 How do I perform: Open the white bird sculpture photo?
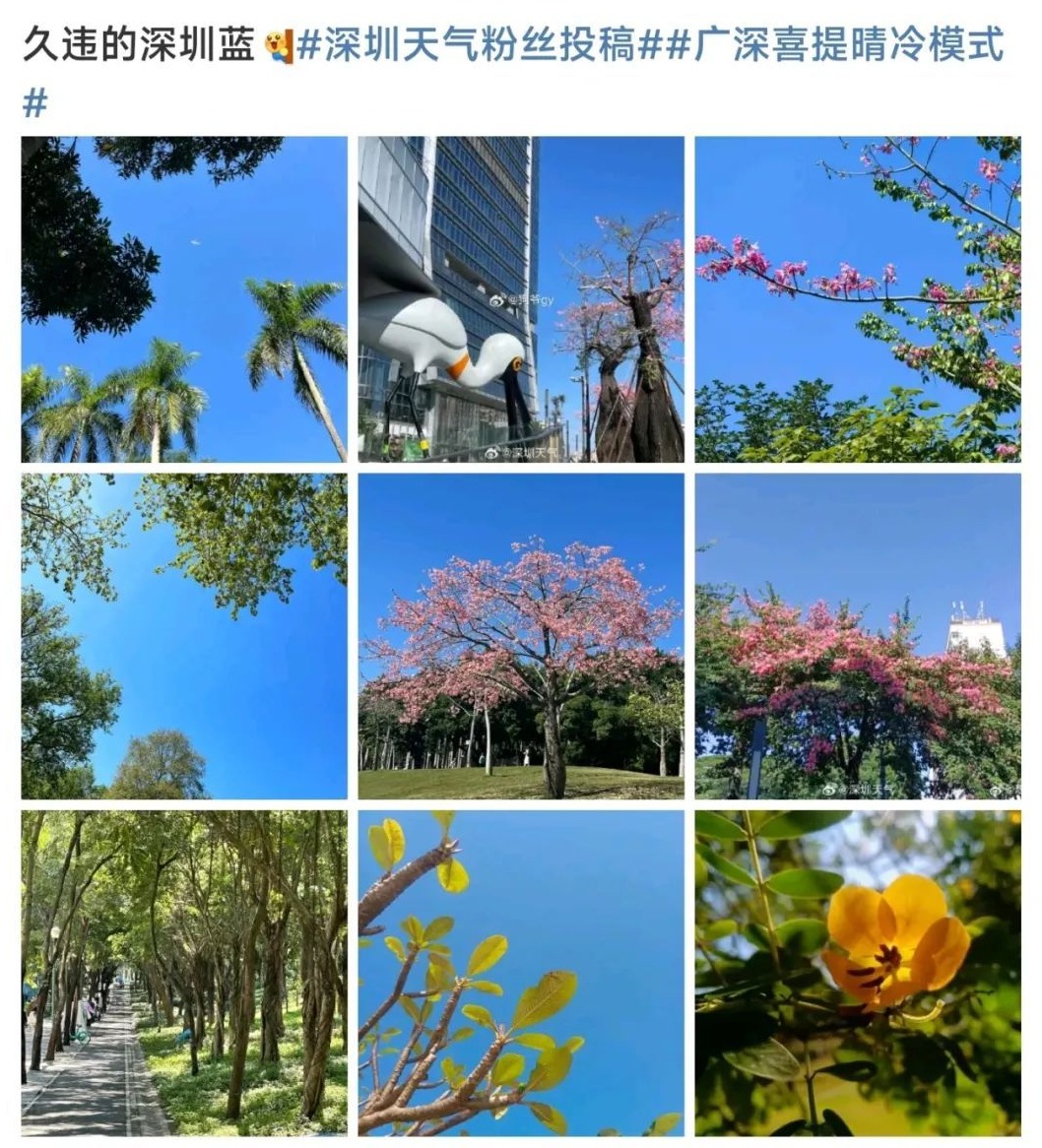(521, 299)
